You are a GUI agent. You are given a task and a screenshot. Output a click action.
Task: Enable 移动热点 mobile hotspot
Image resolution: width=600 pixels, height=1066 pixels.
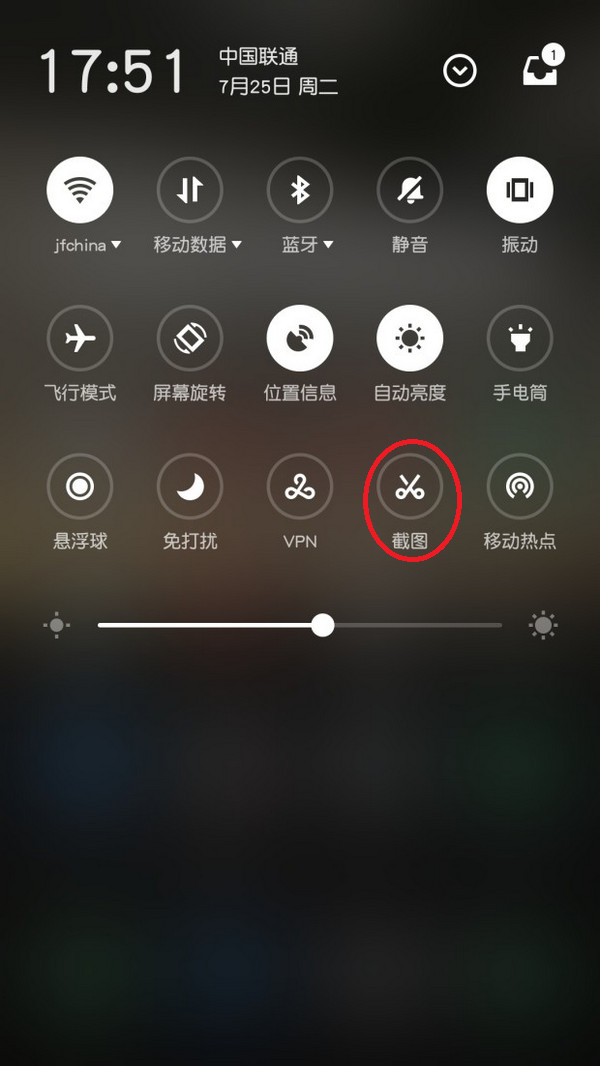[x=520, y=487]
